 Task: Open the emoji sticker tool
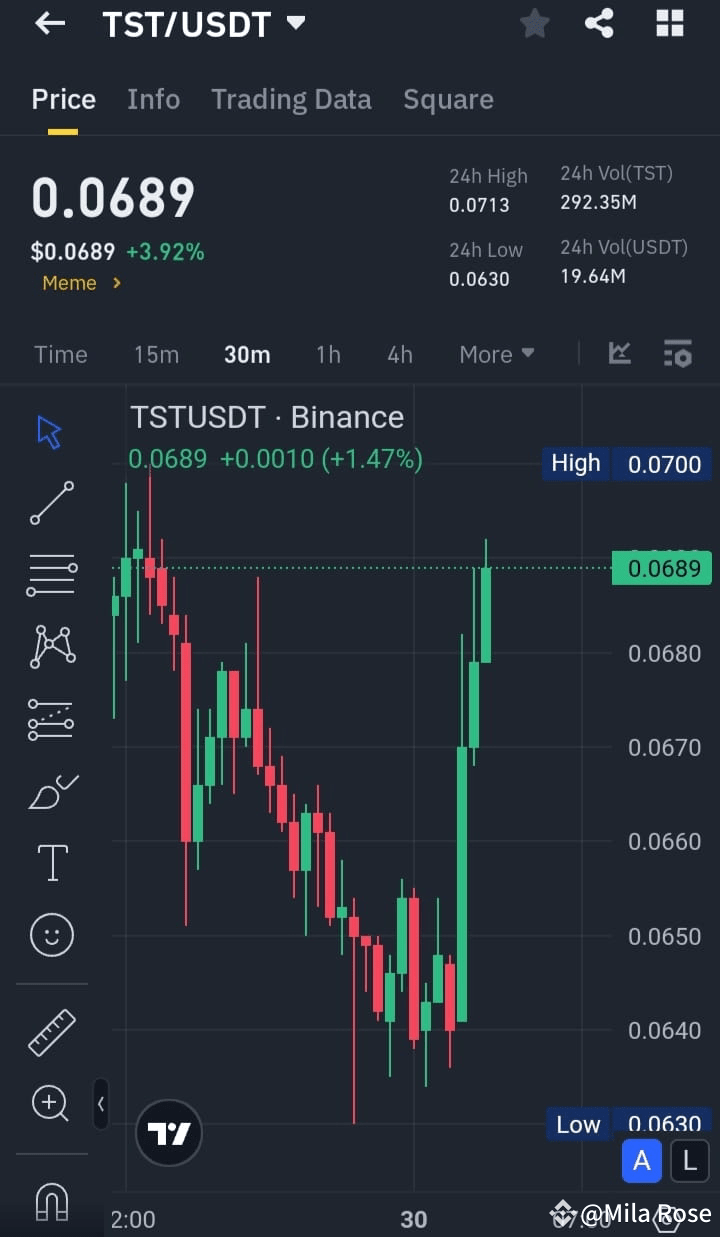(50, 935)
